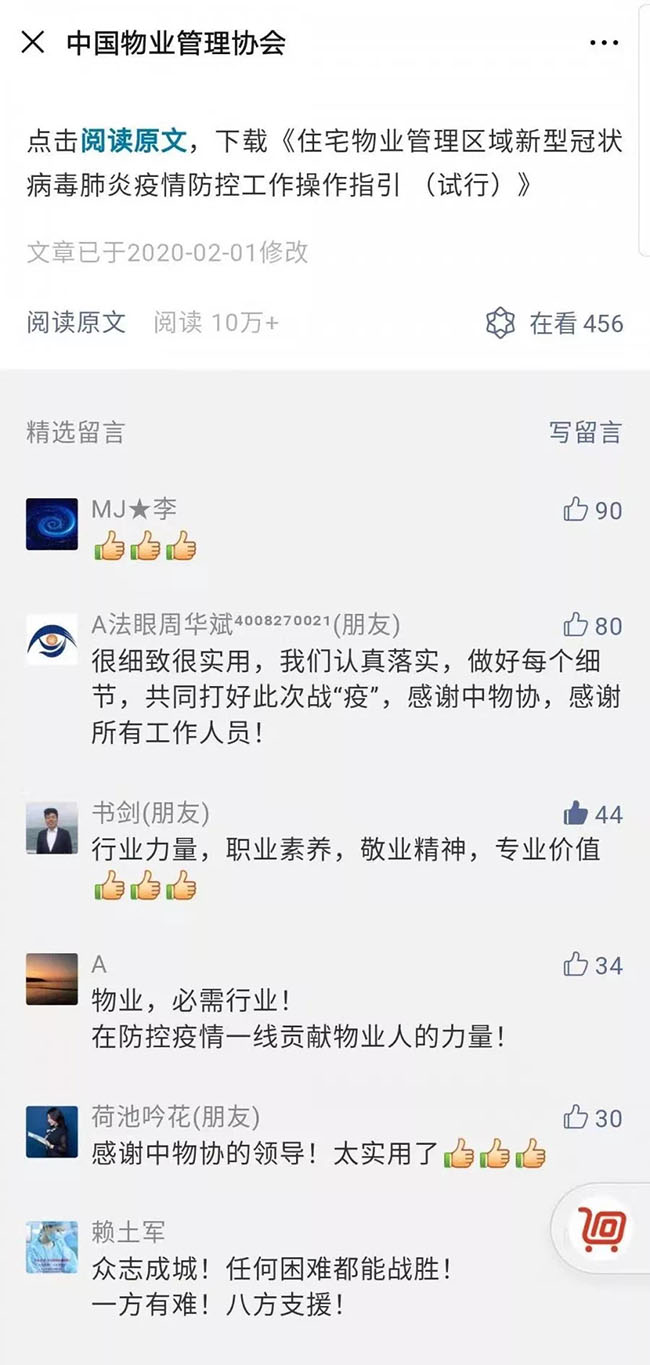This screenshot has height=1365, width=650.
Task: Open the floating red shopping cart button
Action: (602, 1229)
